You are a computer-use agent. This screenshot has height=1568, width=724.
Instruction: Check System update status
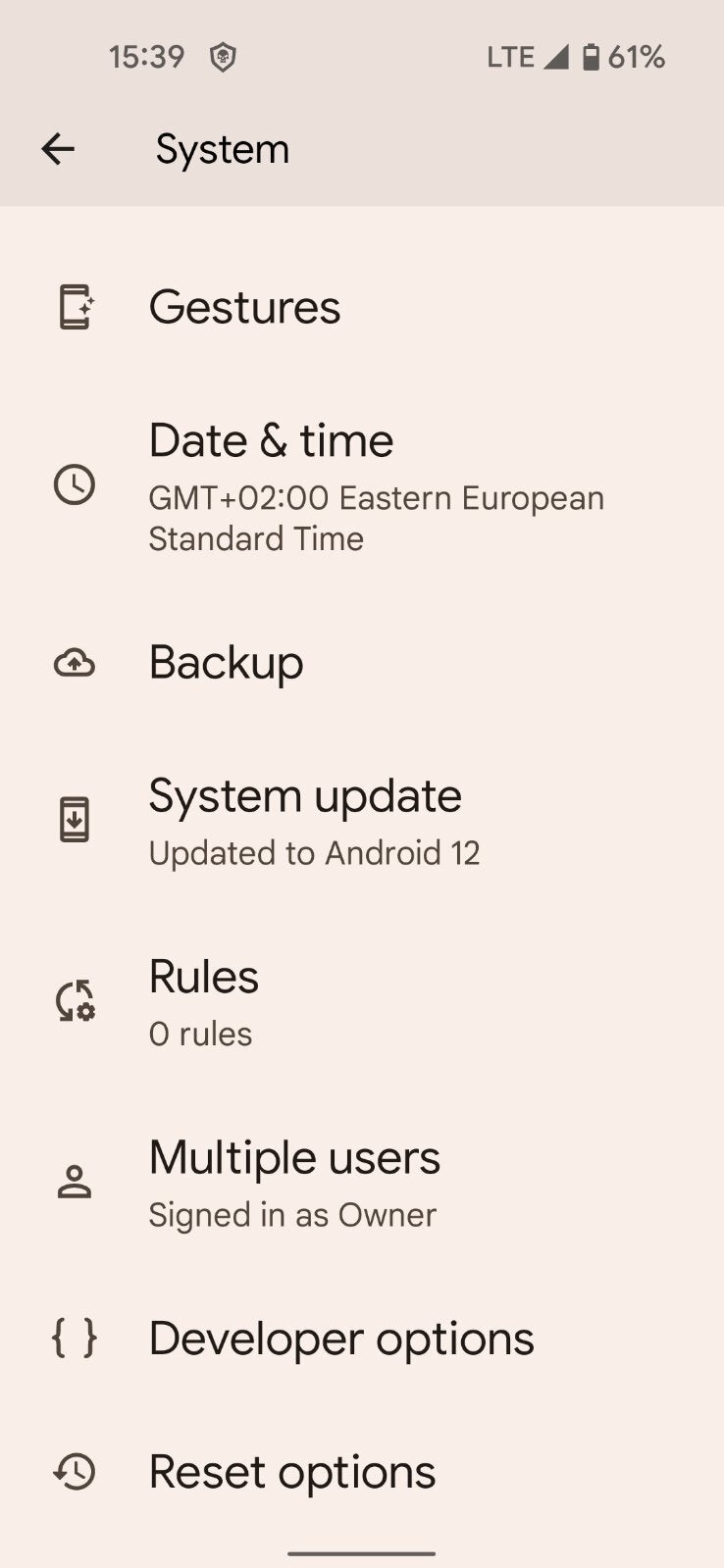[x=362, y=821]
